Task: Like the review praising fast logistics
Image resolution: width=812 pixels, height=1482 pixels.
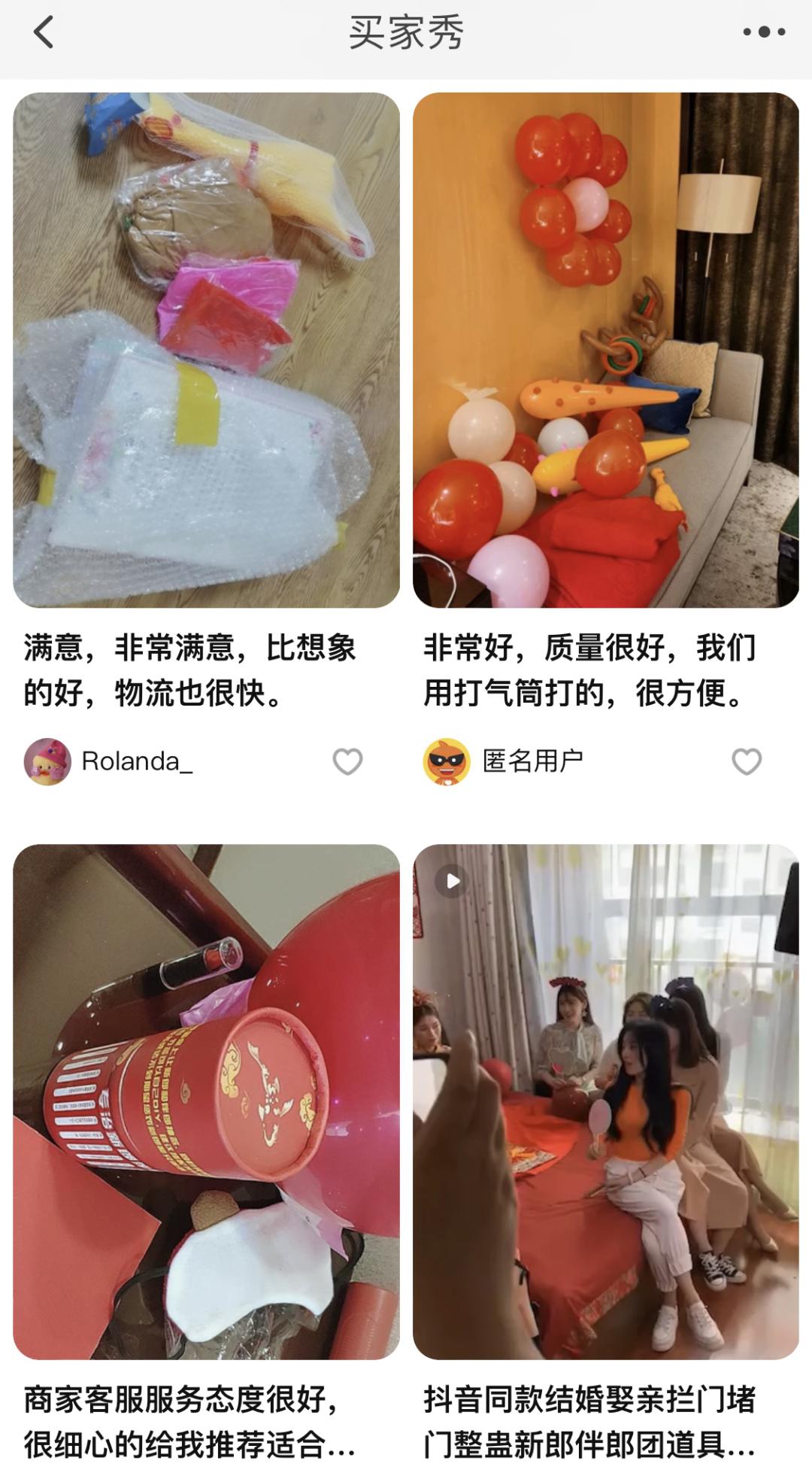Action: click(x=347, y=762)
